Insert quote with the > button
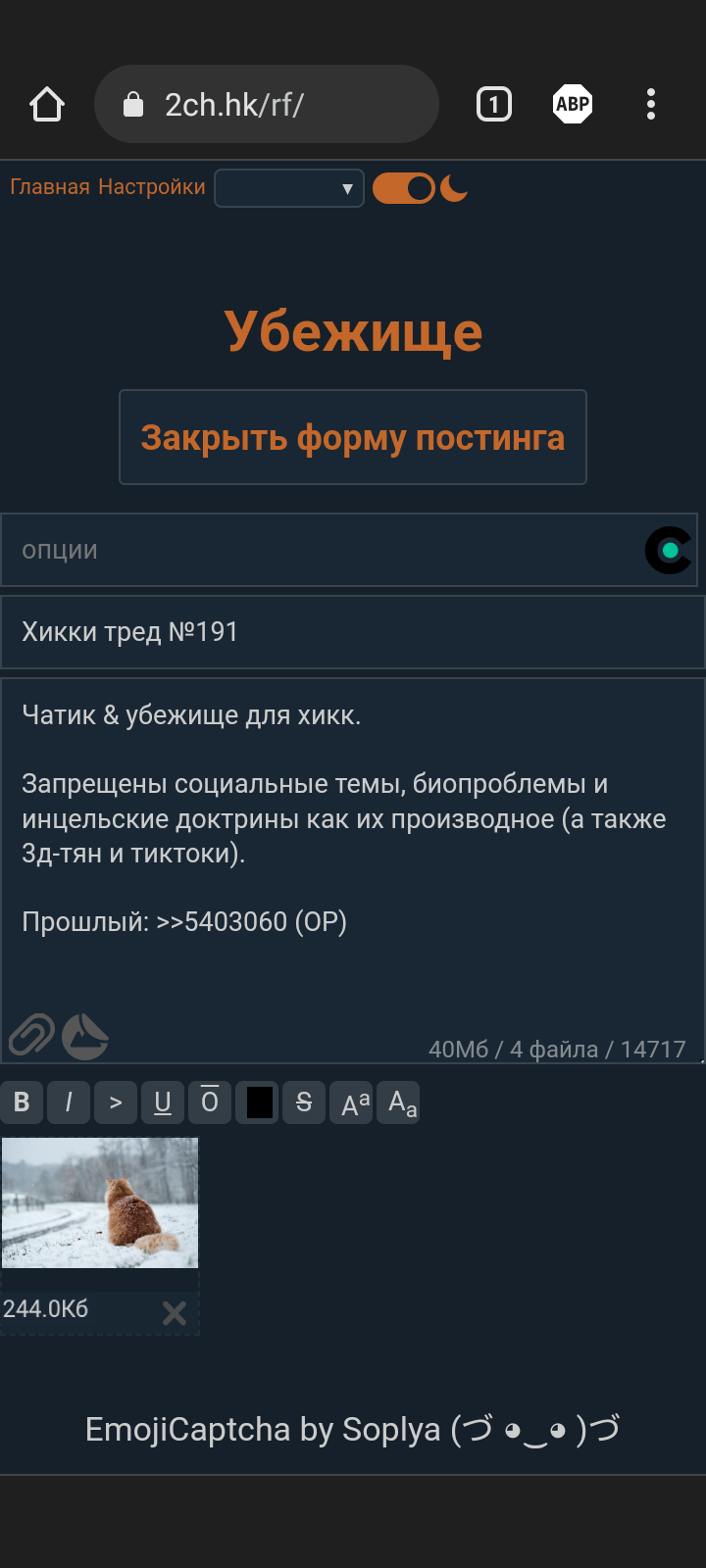The image size is (706, 1568). [116, 1102]
